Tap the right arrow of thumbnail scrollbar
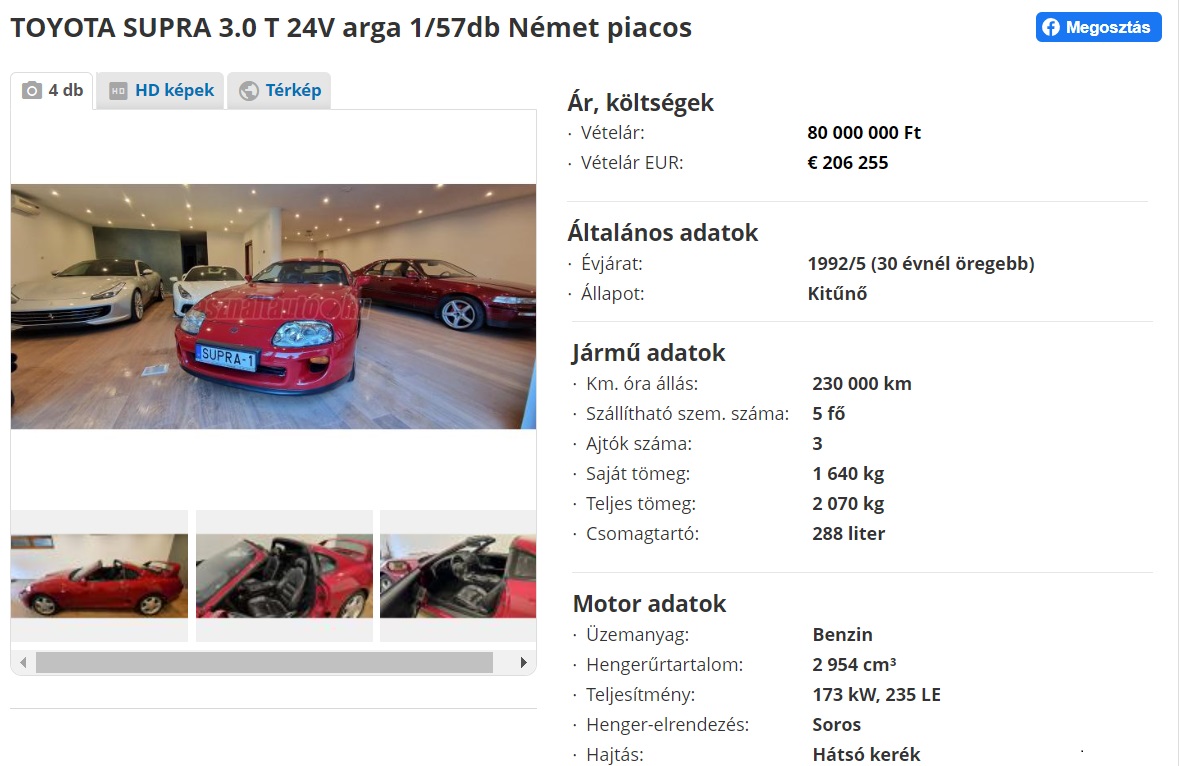This screenshot has width=1181, height=766. pos(523,662)
